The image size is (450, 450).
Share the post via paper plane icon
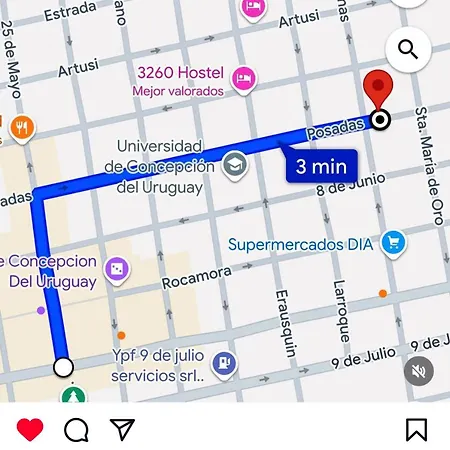click(x=122, y=429)
